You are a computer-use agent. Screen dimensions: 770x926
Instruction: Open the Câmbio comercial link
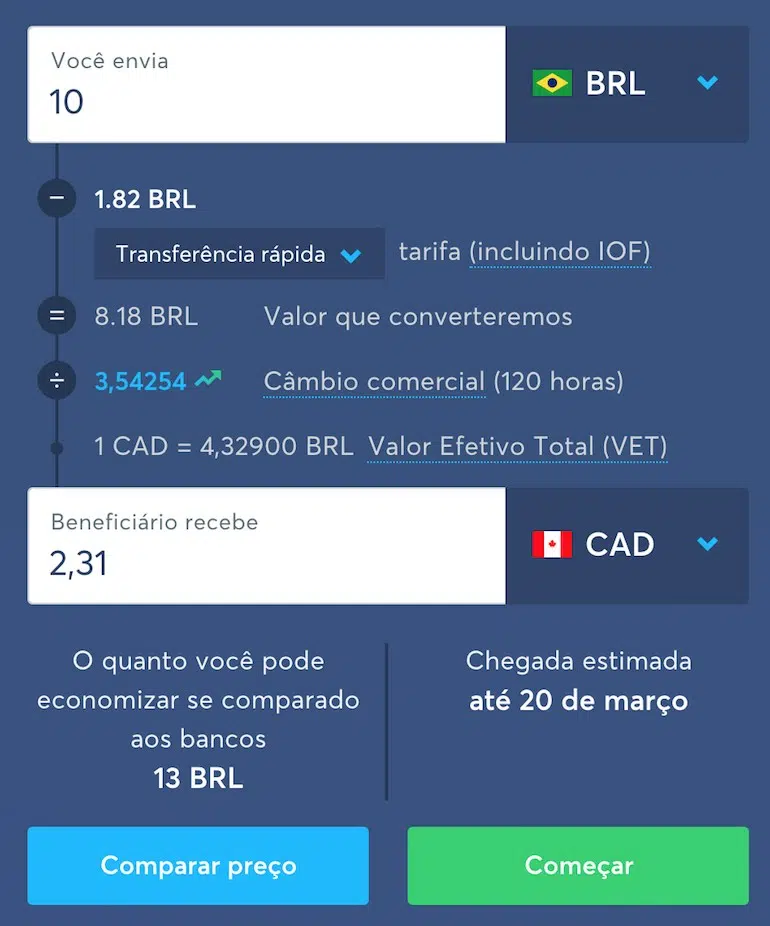coord(373,381)
